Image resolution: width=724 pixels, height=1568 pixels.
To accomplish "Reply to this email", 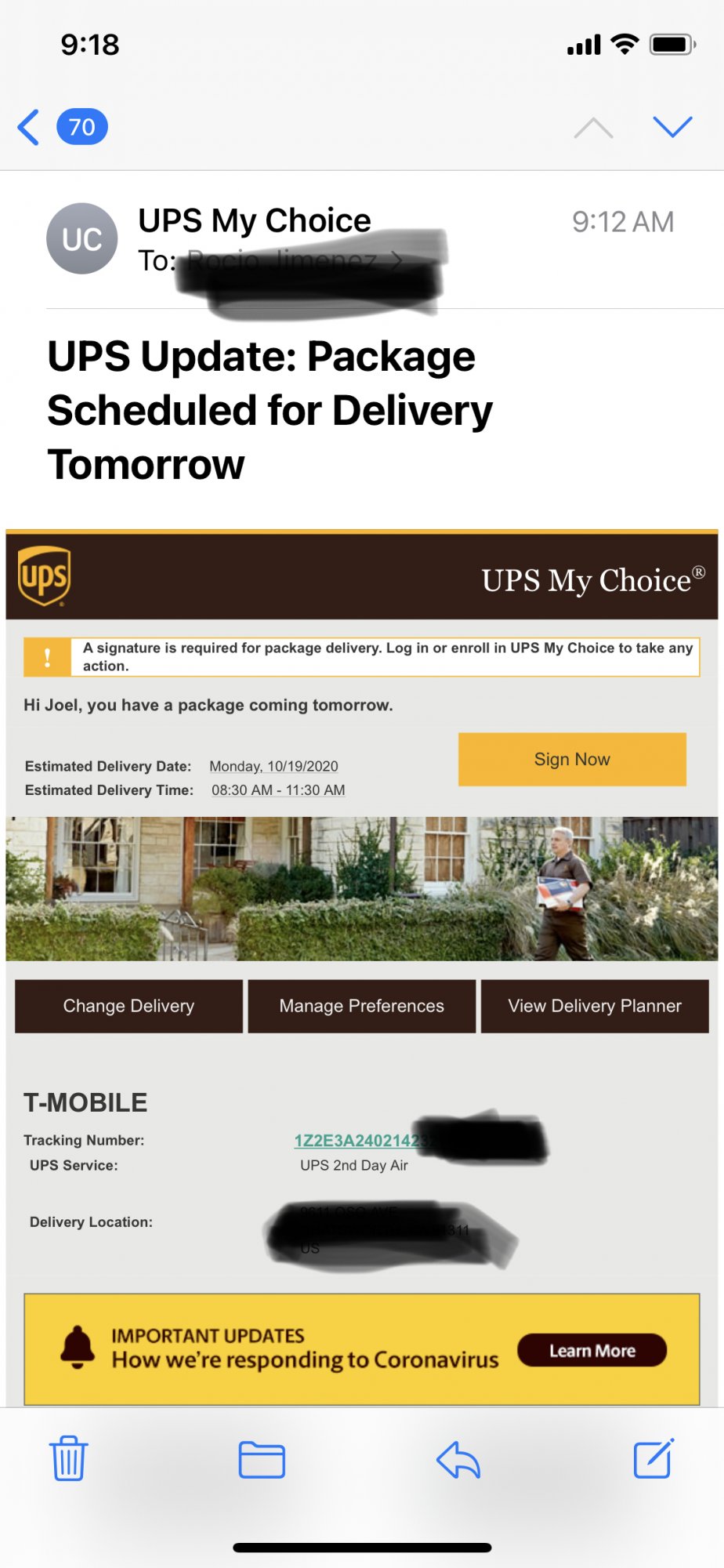I will tap(458, 1460).
